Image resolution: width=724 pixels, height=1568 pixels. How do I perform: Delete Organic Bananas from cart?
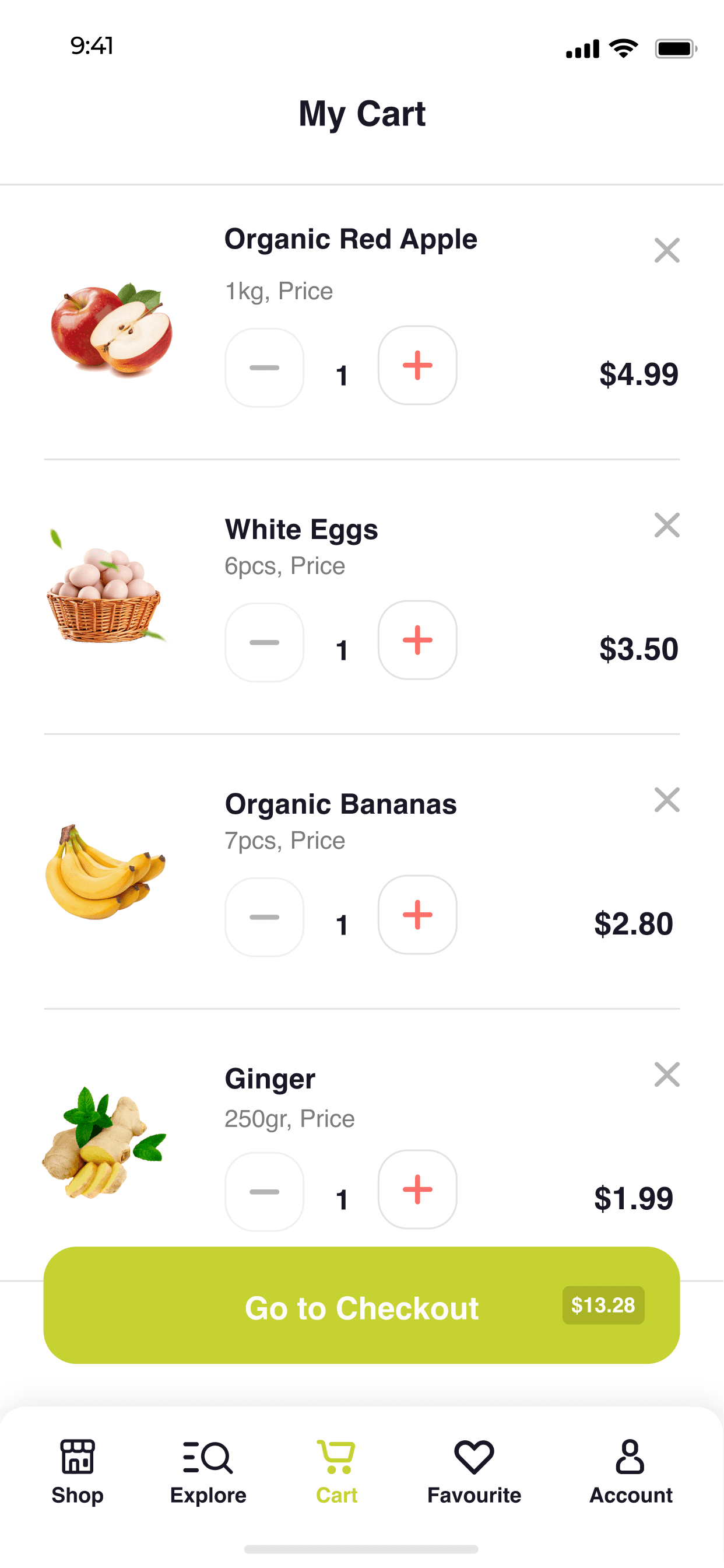coord(667,800)
